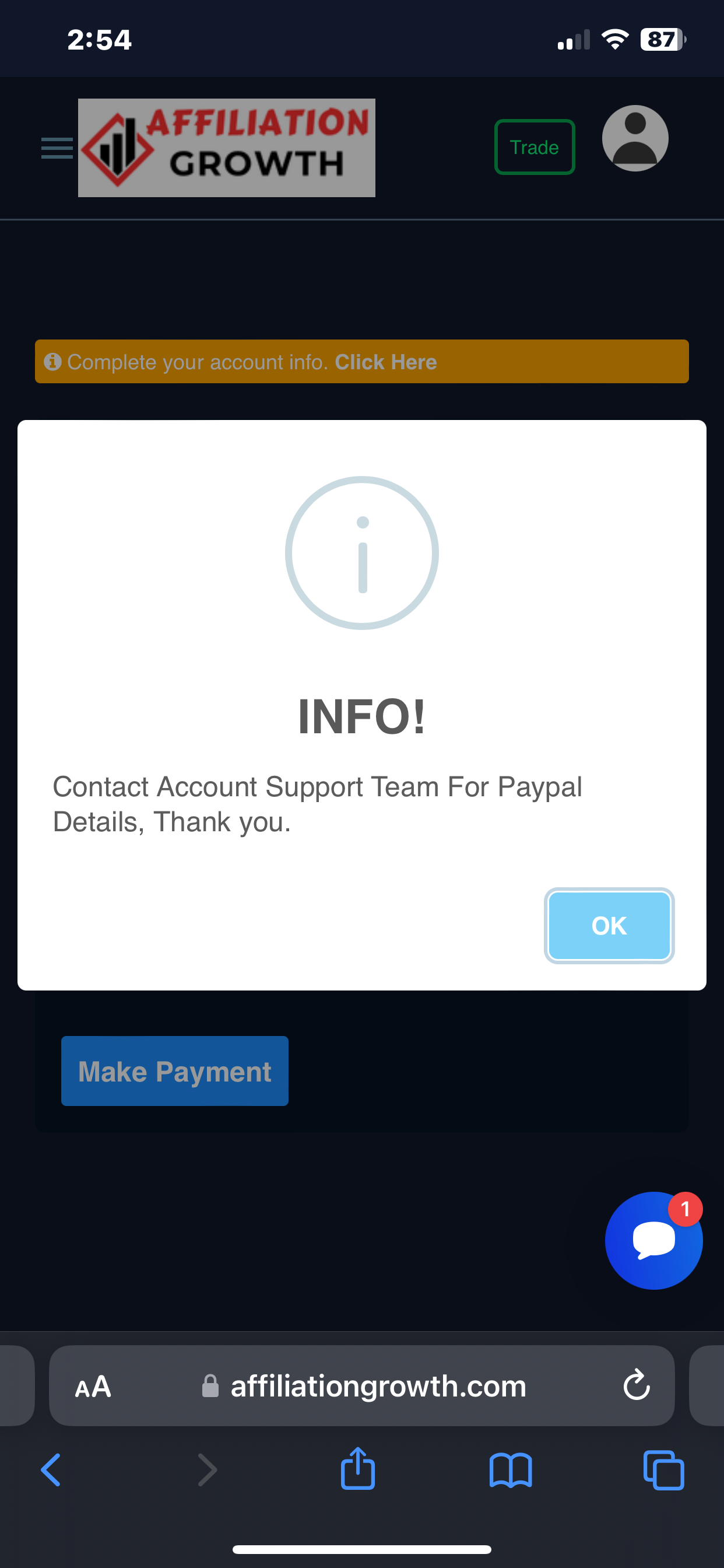Follow the Click Here account info link
Screen dimensions: 724x1568
386,362
